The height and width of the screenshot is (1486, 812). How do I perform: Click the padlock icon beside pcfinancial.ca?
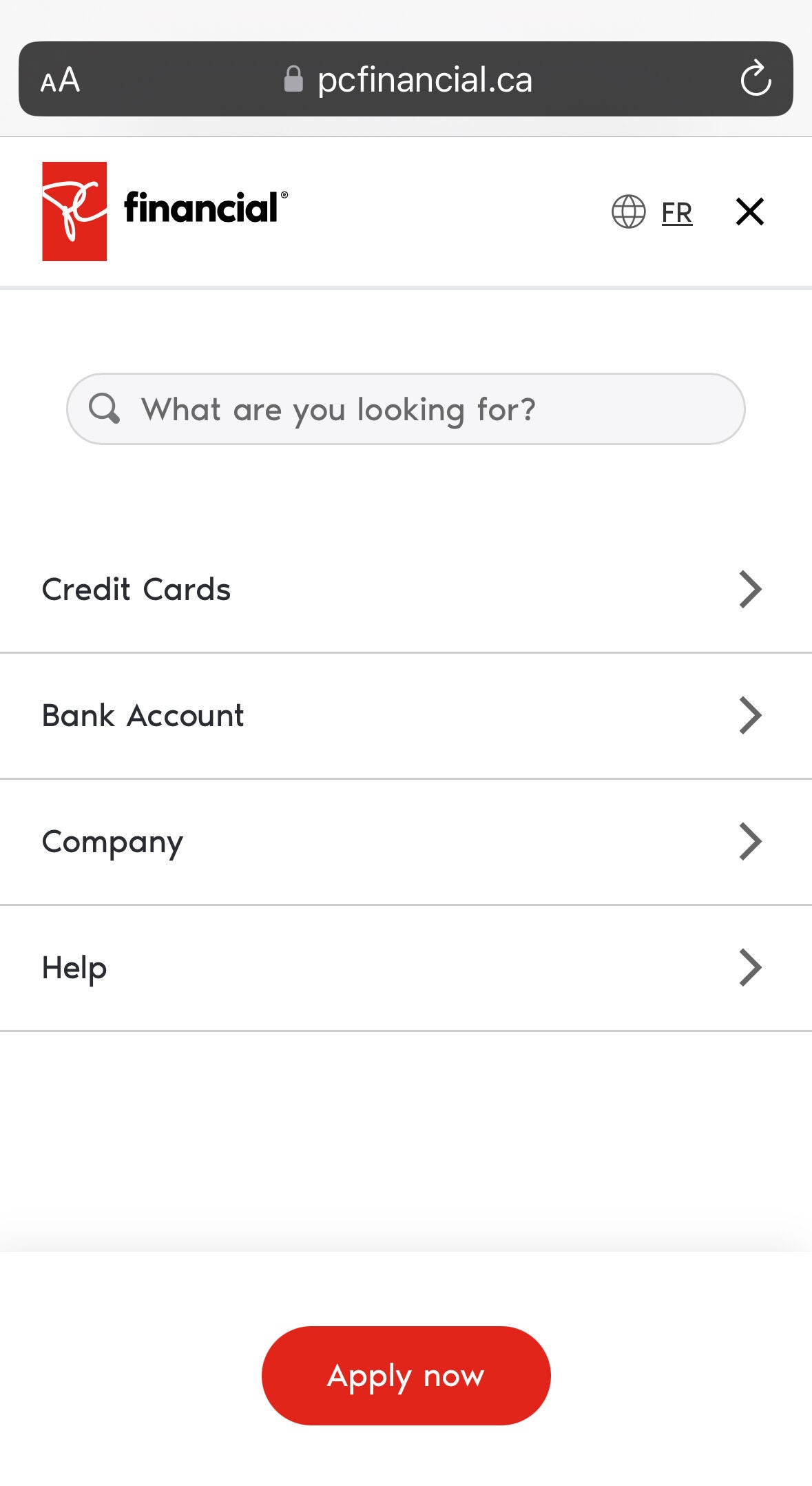coord(294,79)
